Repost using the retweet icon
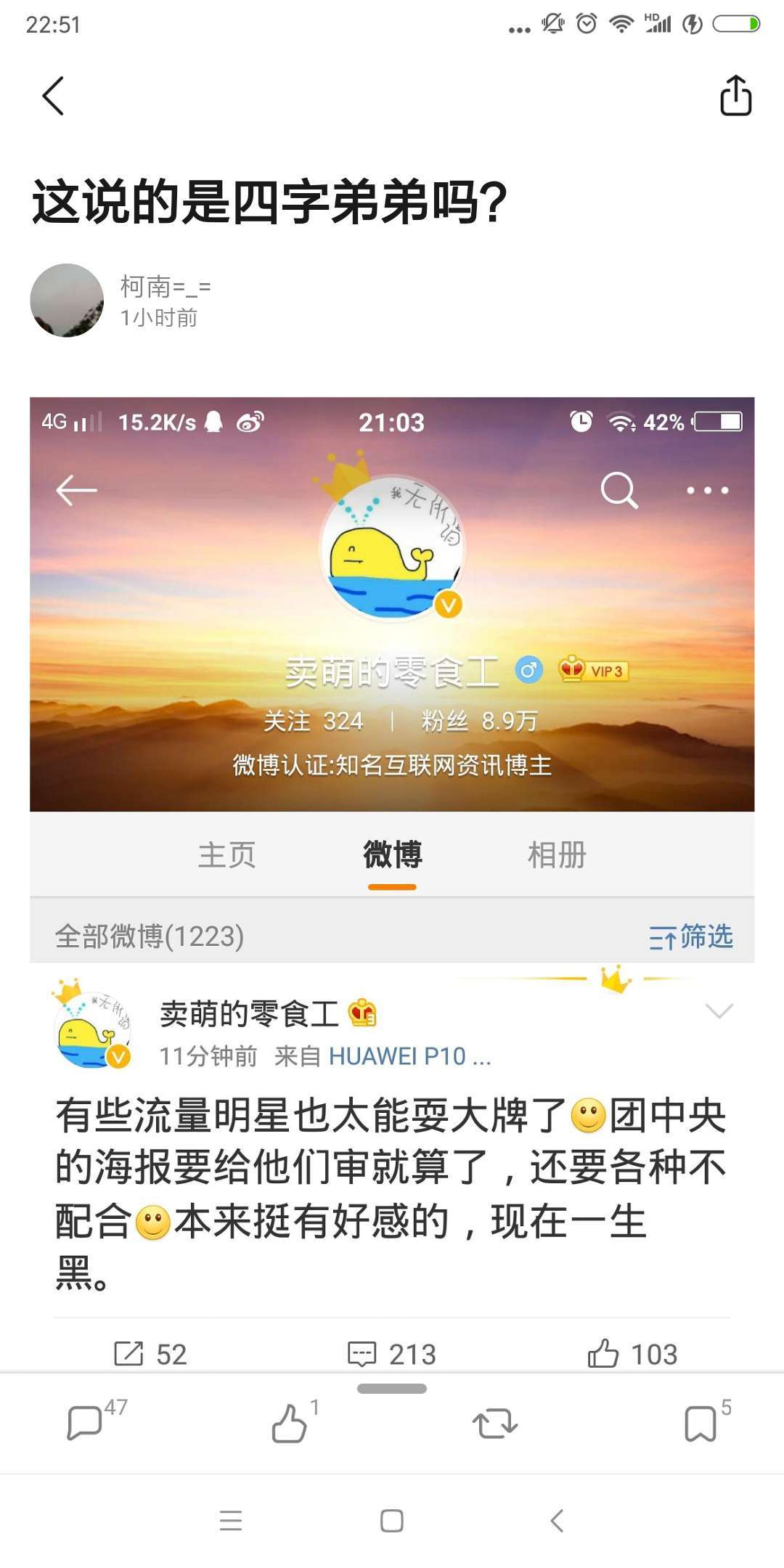 pos(495,1424)
